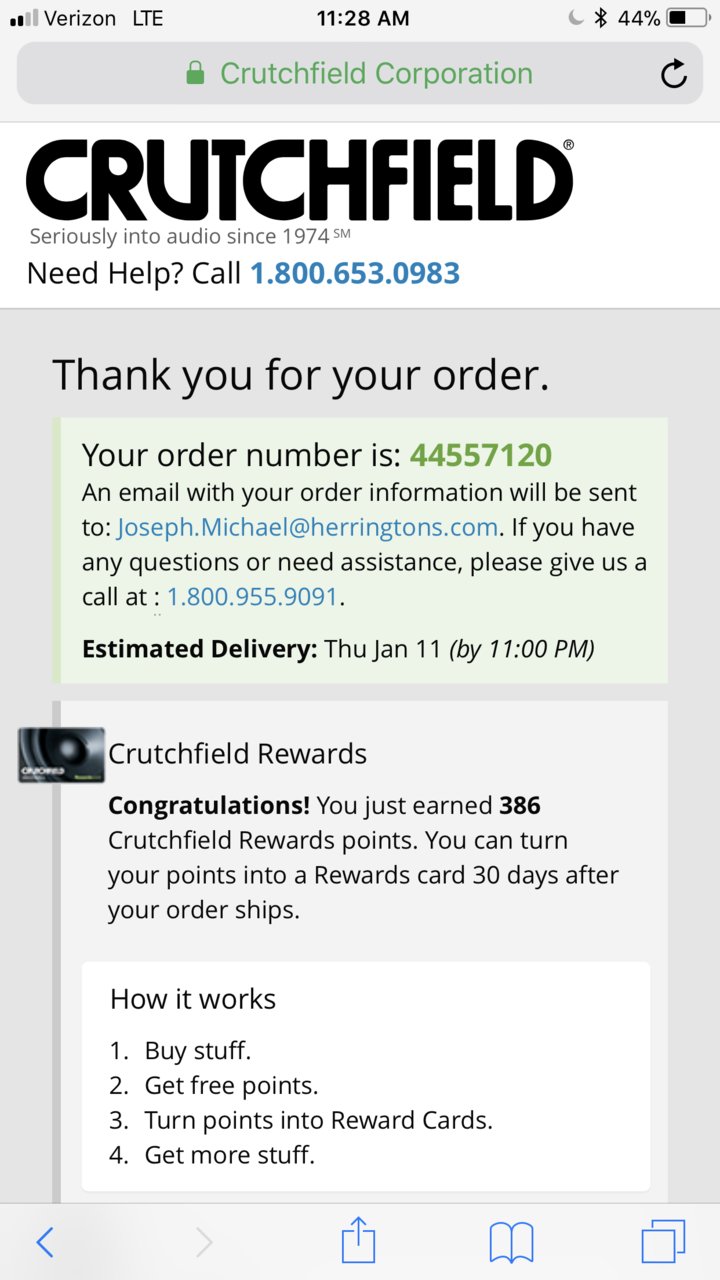Open the Safari share sheet

click(x=358, y=1242)
